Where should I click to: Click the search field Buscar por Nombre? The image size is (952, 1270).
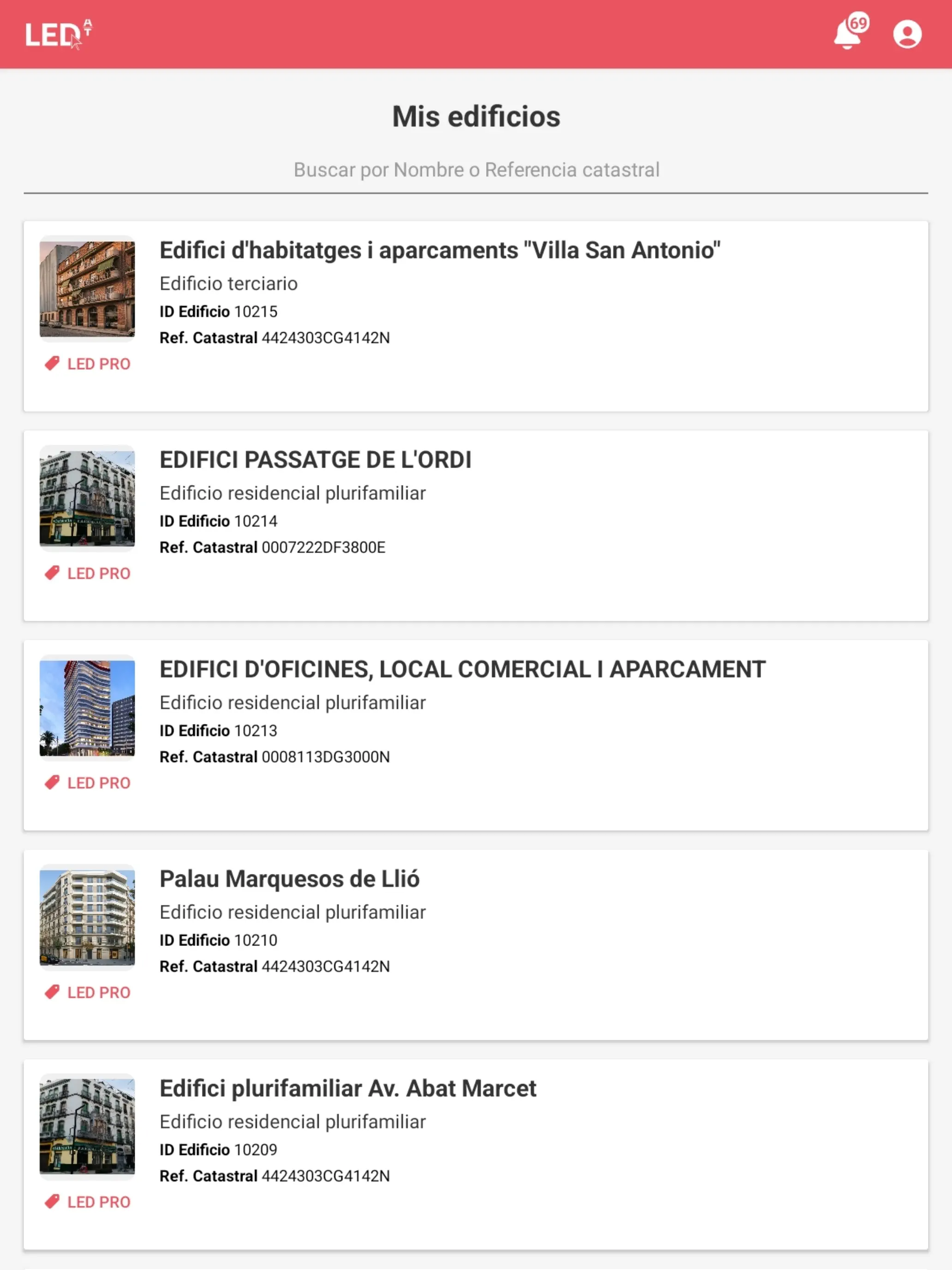point(476,170)
